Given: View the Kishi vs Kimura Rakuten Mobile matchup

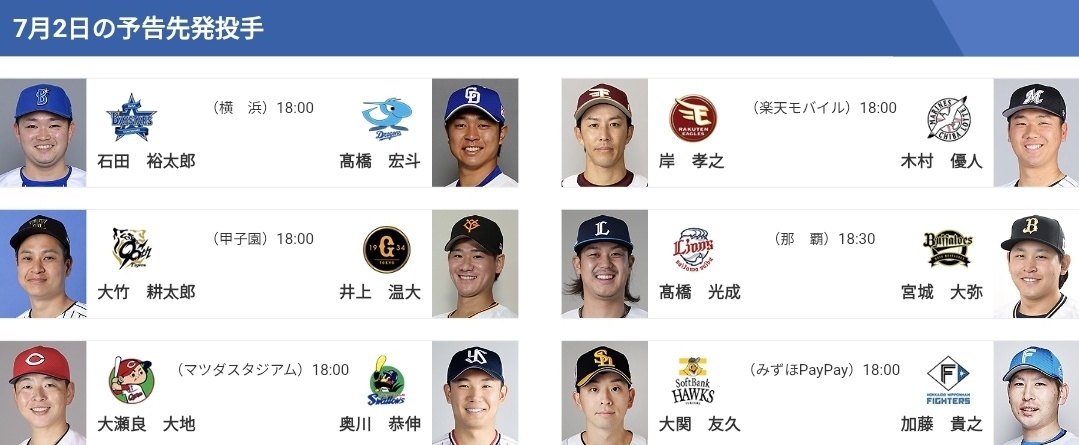Looking at the screenshot, I should 820,133.
